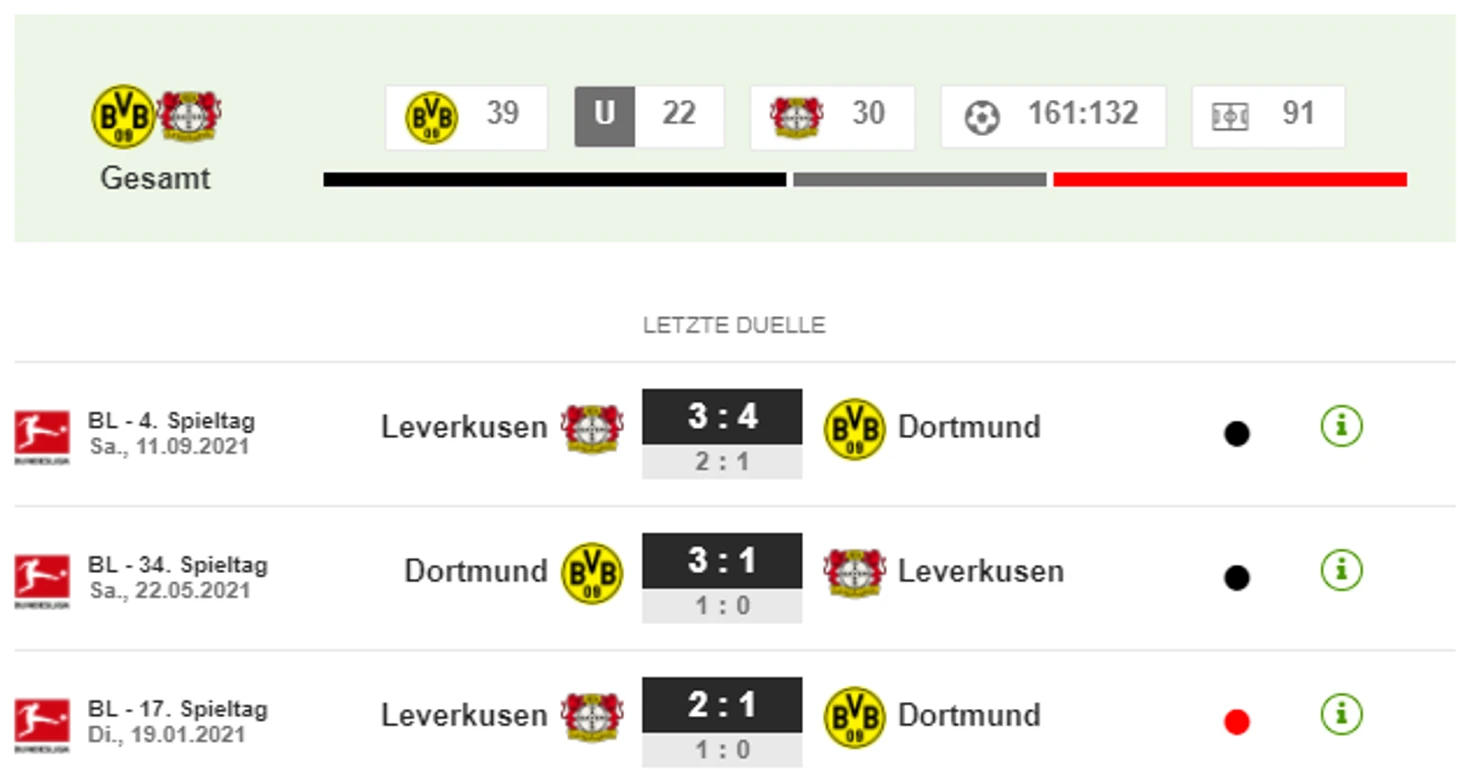This screenshot has height=774, width=1460.
Task: Open the 19.01.2021 match score 2:1
Action: pyautogui.click(x=721, y=704)
